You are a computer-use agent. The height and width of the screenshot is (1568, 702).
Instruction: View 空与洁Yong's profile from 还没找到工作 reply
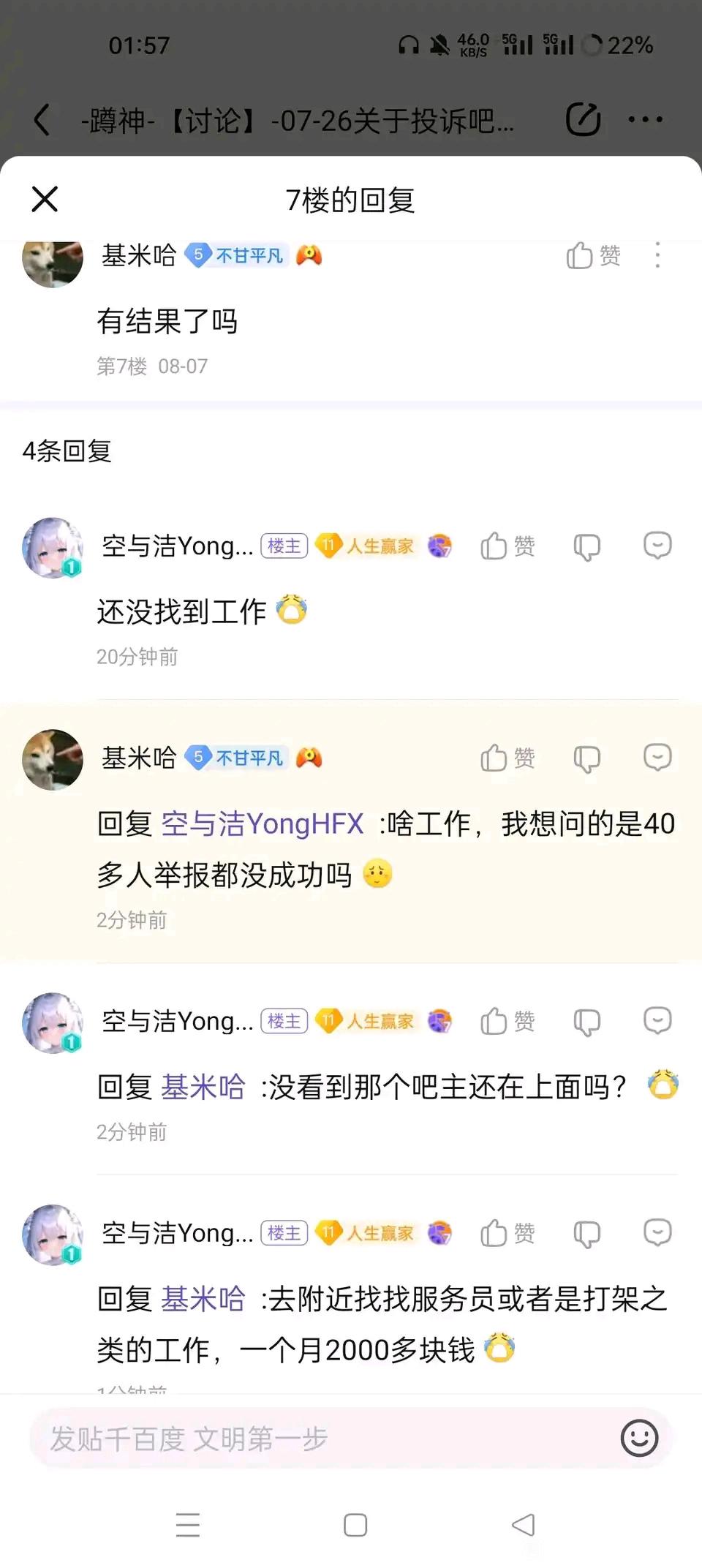coord(53,548)
